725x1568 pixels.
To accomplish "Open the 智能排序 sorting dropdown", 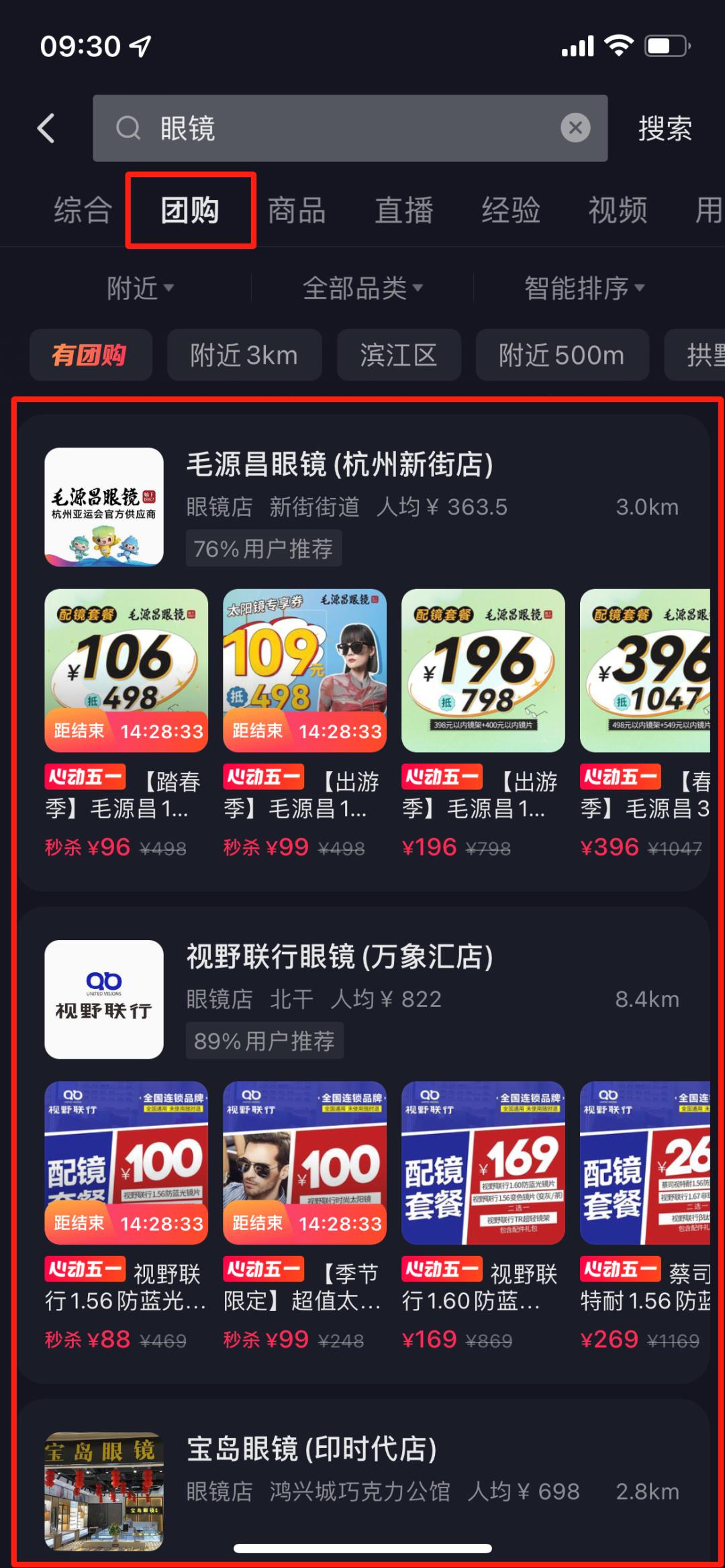I will click(x=581, y=289).
